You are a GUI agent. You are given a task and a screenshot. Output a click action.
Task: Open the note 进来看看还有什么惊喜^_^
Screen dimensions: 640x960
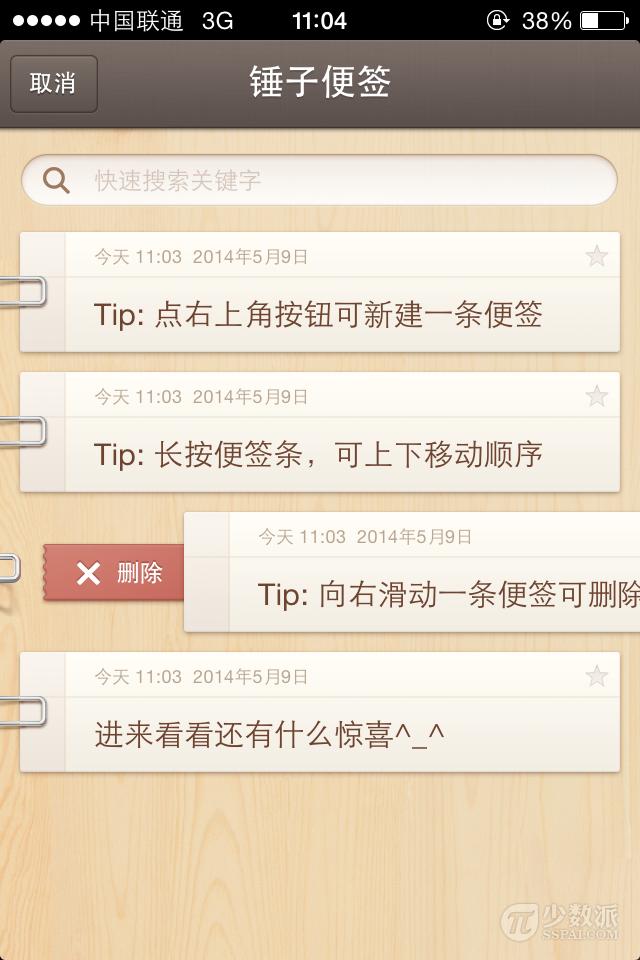tap(320, 735)
